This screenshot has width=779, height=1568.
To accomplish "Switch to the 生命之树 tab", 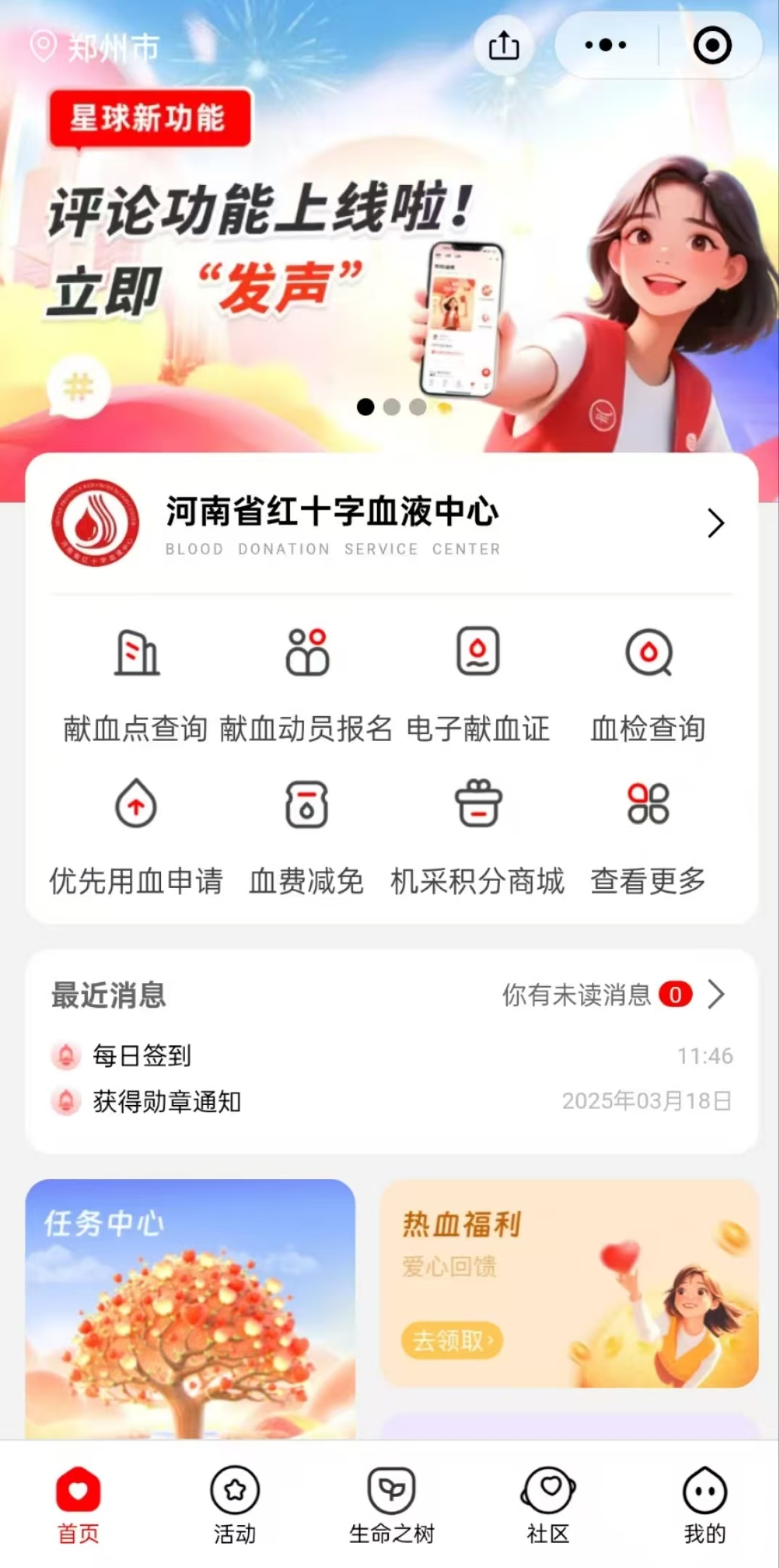I will [391, 1505].
